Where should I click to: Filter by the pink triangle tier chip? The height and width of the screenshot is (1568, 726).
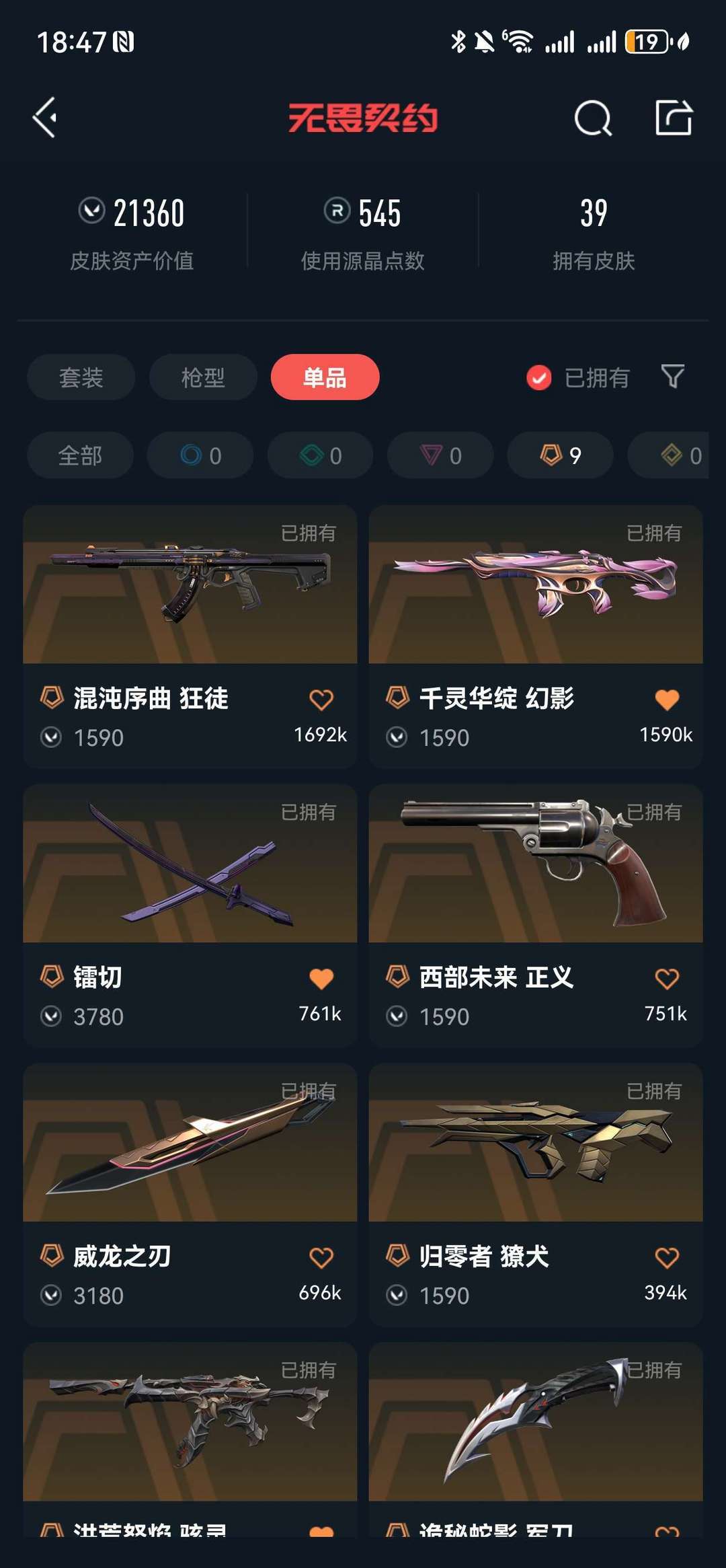440,455
